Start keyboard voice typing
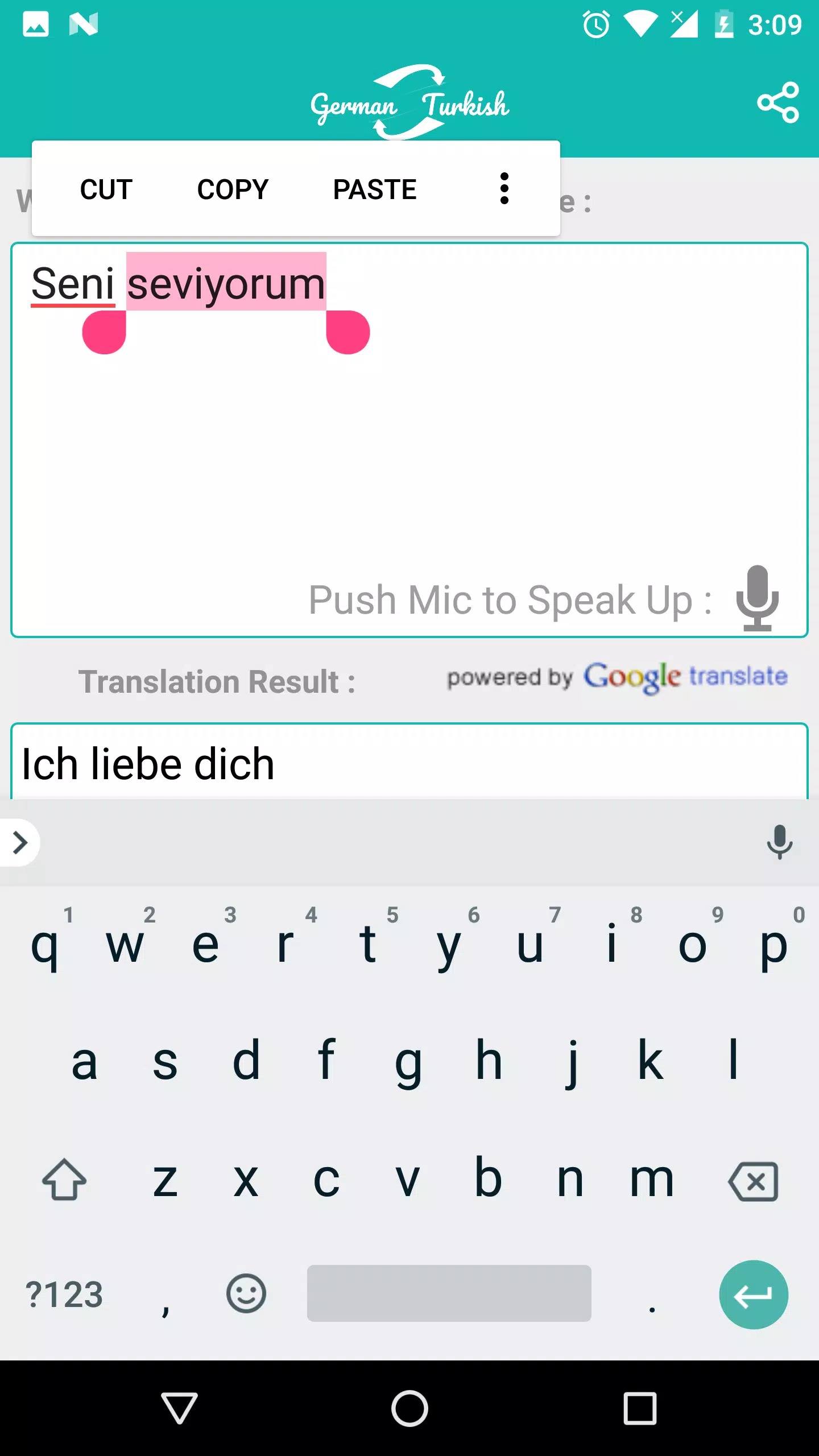 (x=779, y=842)
